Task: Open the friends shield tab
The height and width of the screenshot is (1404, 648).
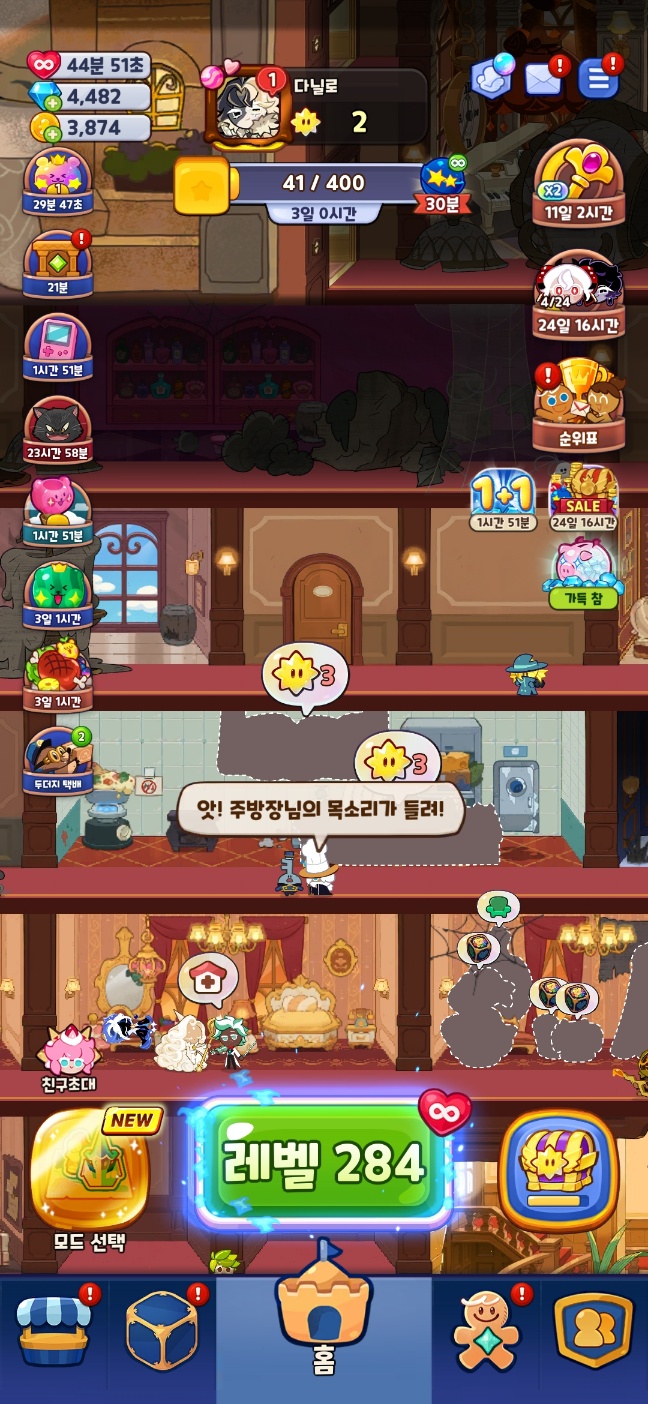Action: (x=594, y=1331)
